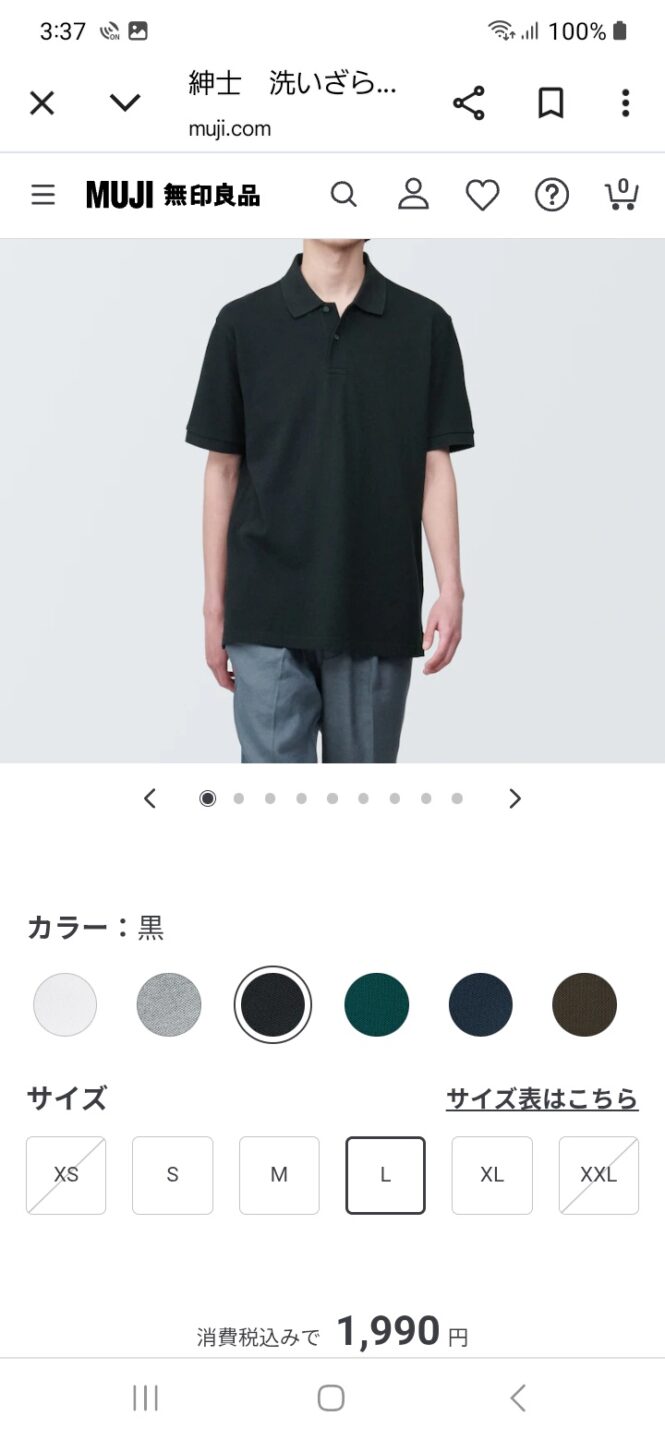
Task: Open the account profile icon
Action: click(x=413, y=195)
